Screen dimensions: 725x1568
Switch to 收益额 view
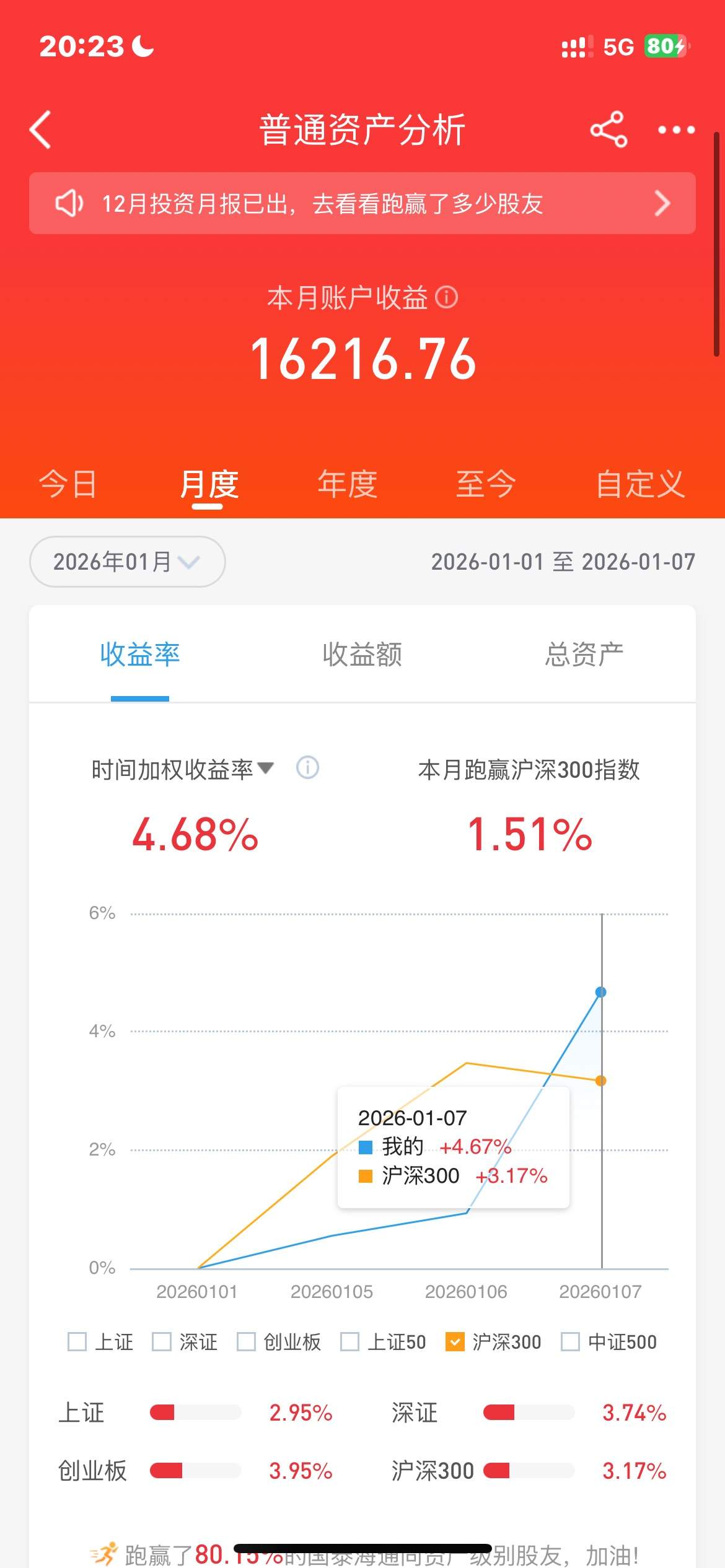(362, 656)
